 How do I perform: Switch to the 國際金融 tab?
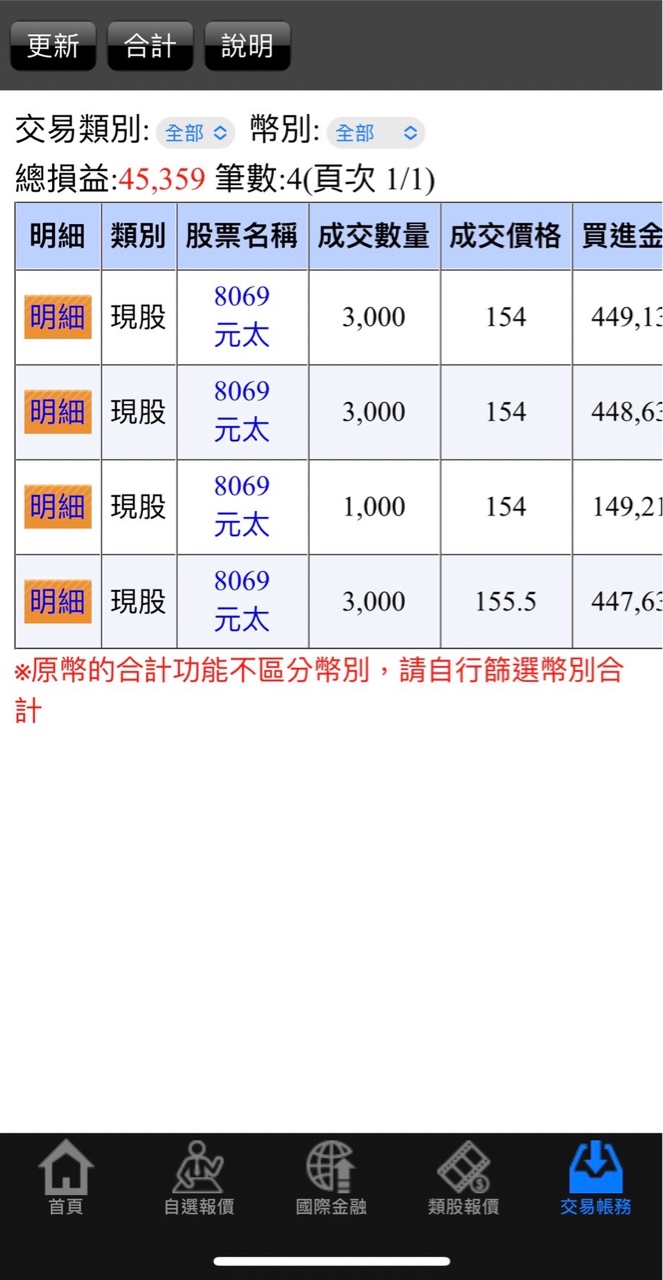coord(331,1178)
